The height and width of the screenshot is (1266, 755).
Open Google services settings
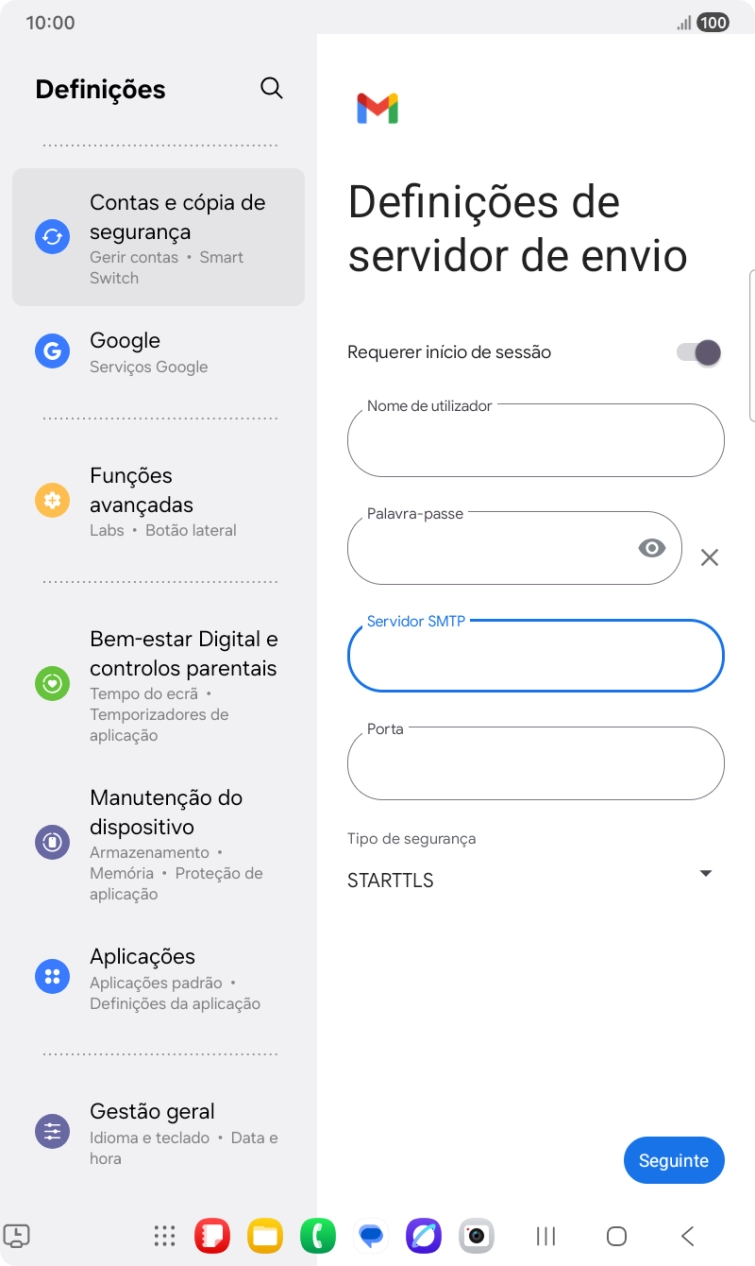coord(158,352)
